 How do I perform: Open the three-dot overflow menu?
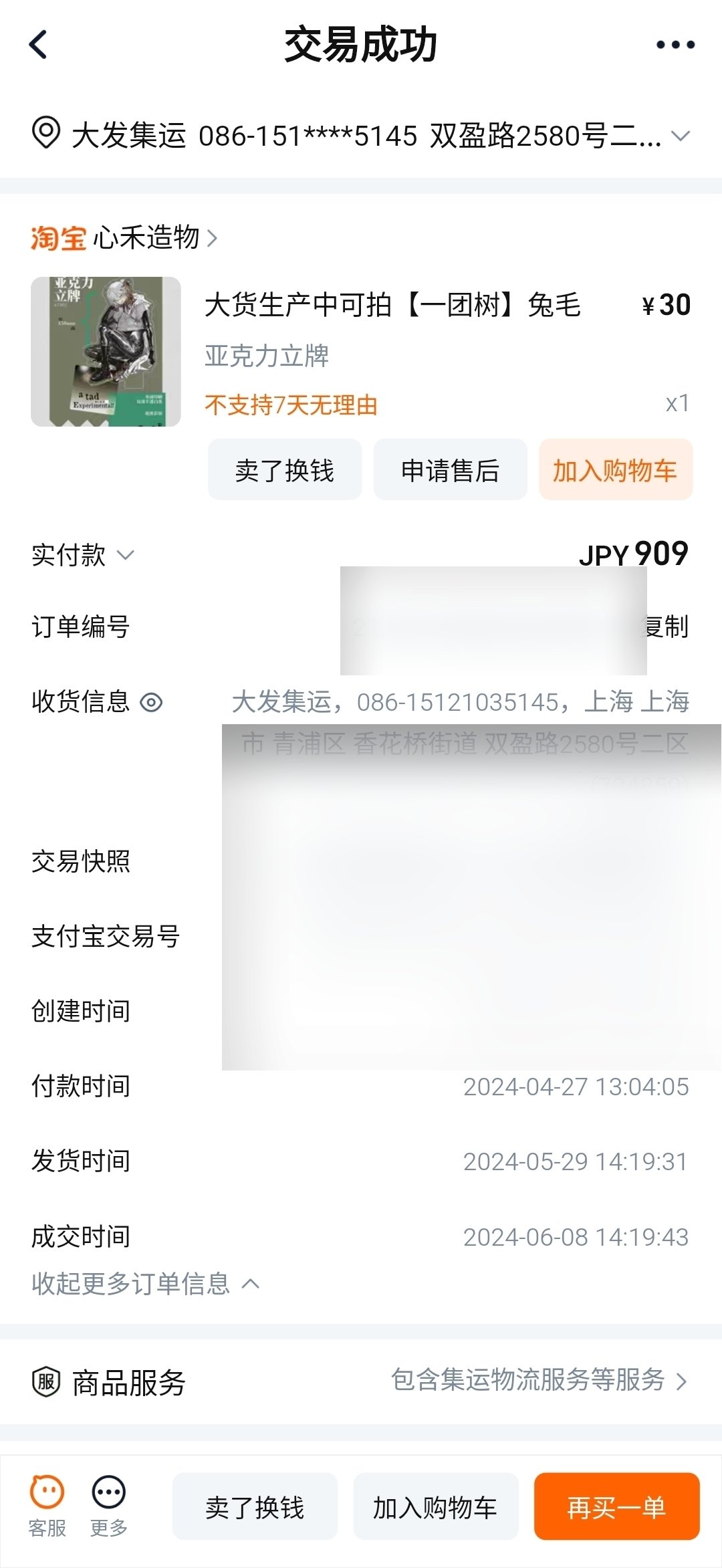click(675, 45)
